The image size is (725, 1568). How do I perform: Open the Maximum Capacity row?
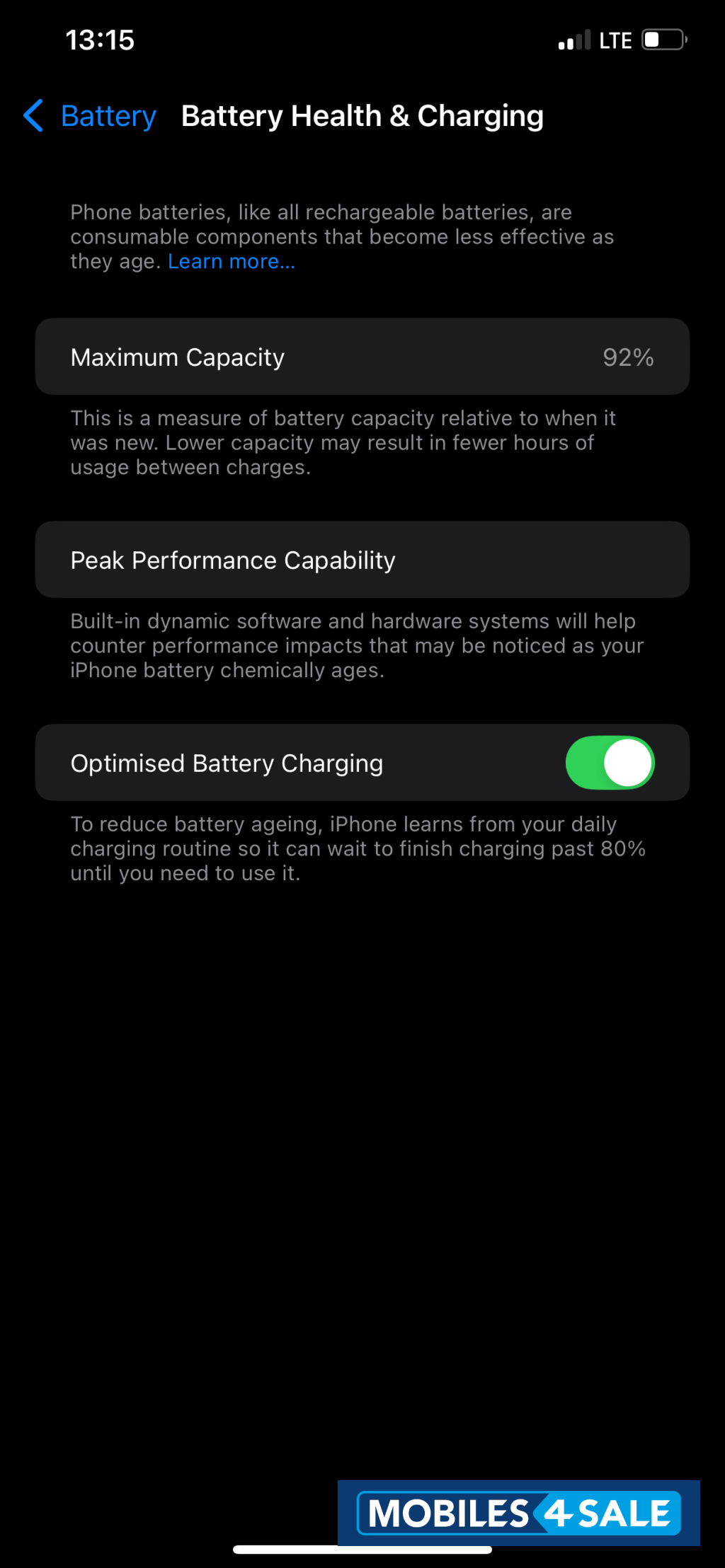pos(362,356)
